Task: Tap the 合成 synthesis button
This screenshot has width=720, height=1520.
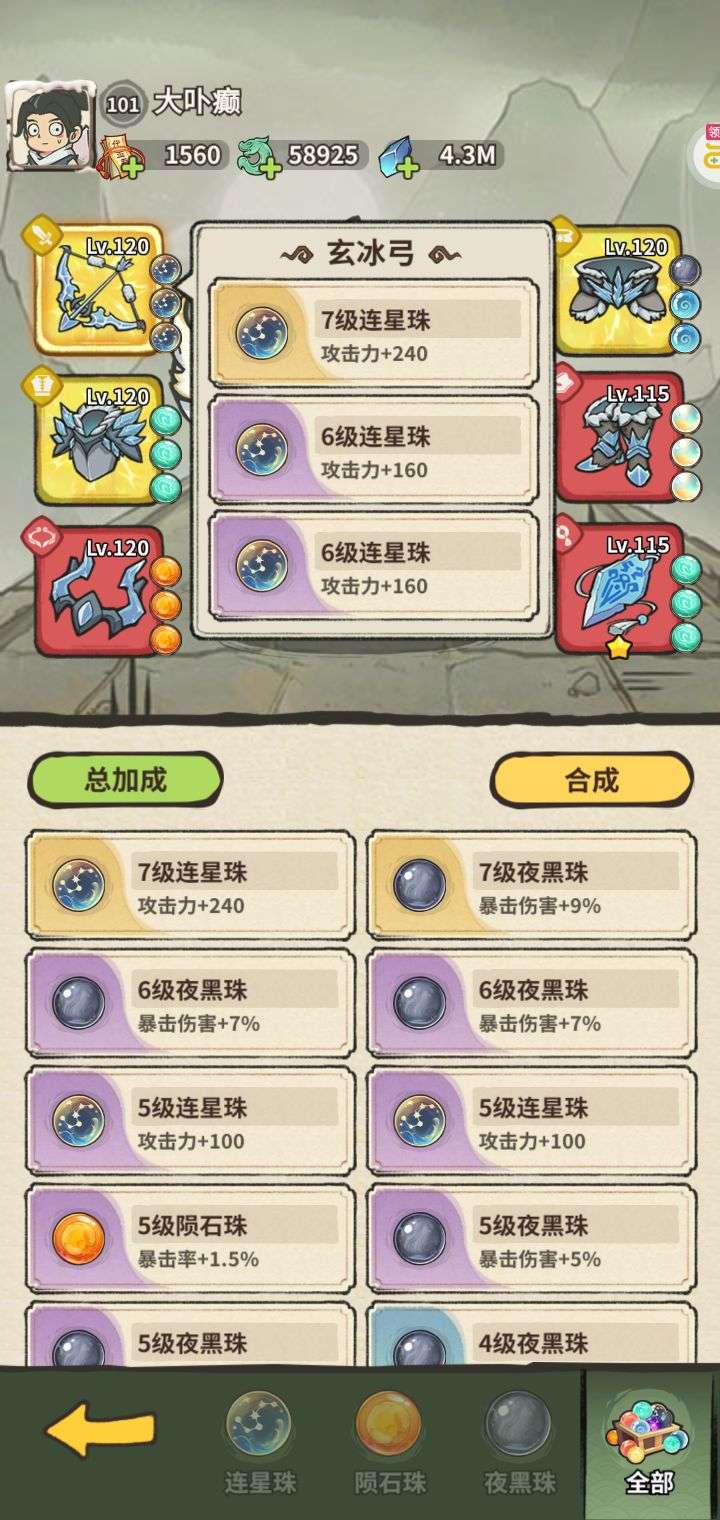Action: tap(591, 780)
